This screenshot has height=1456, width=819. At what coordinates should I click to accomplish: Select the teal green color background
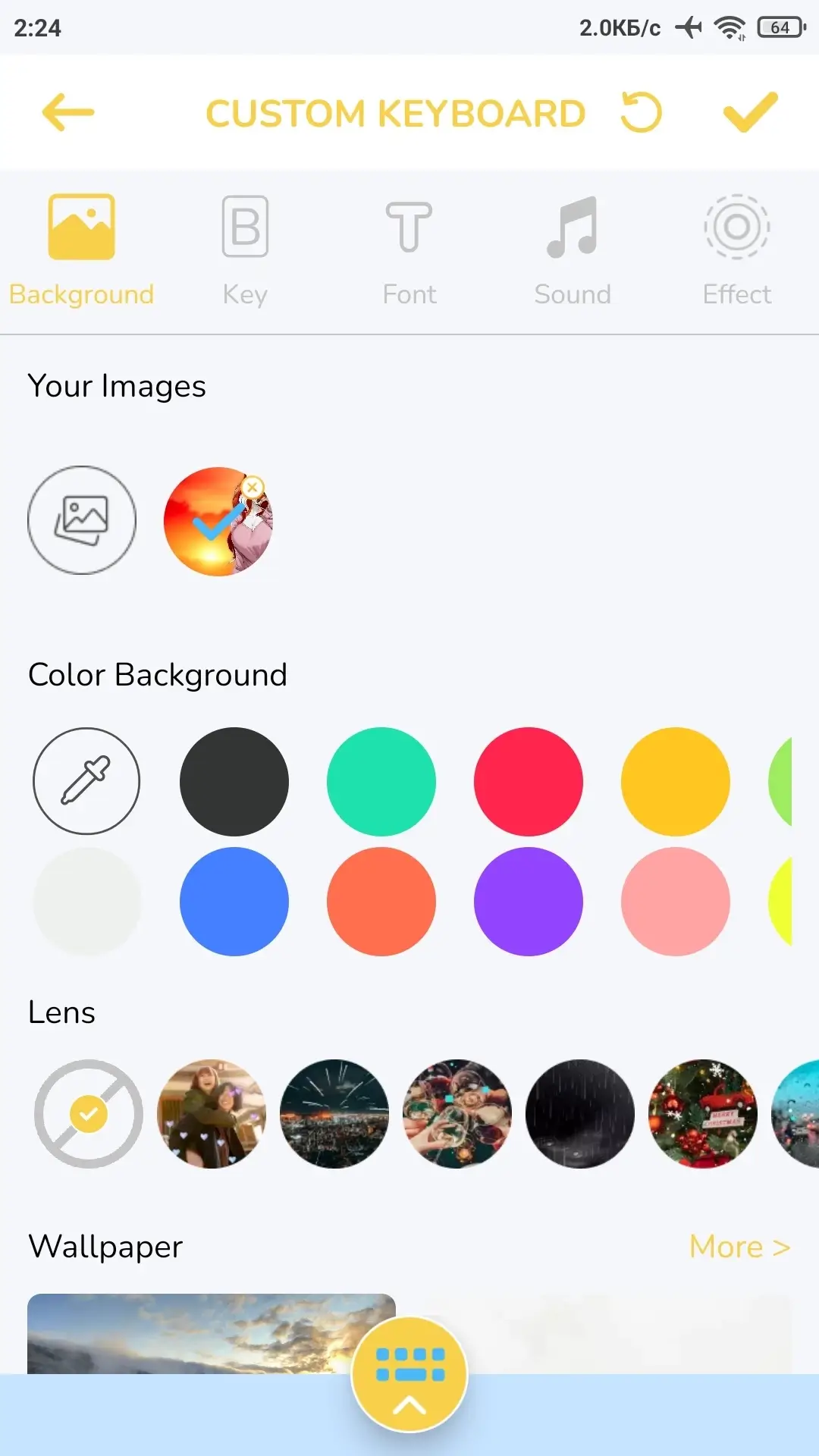click(381, 781)
